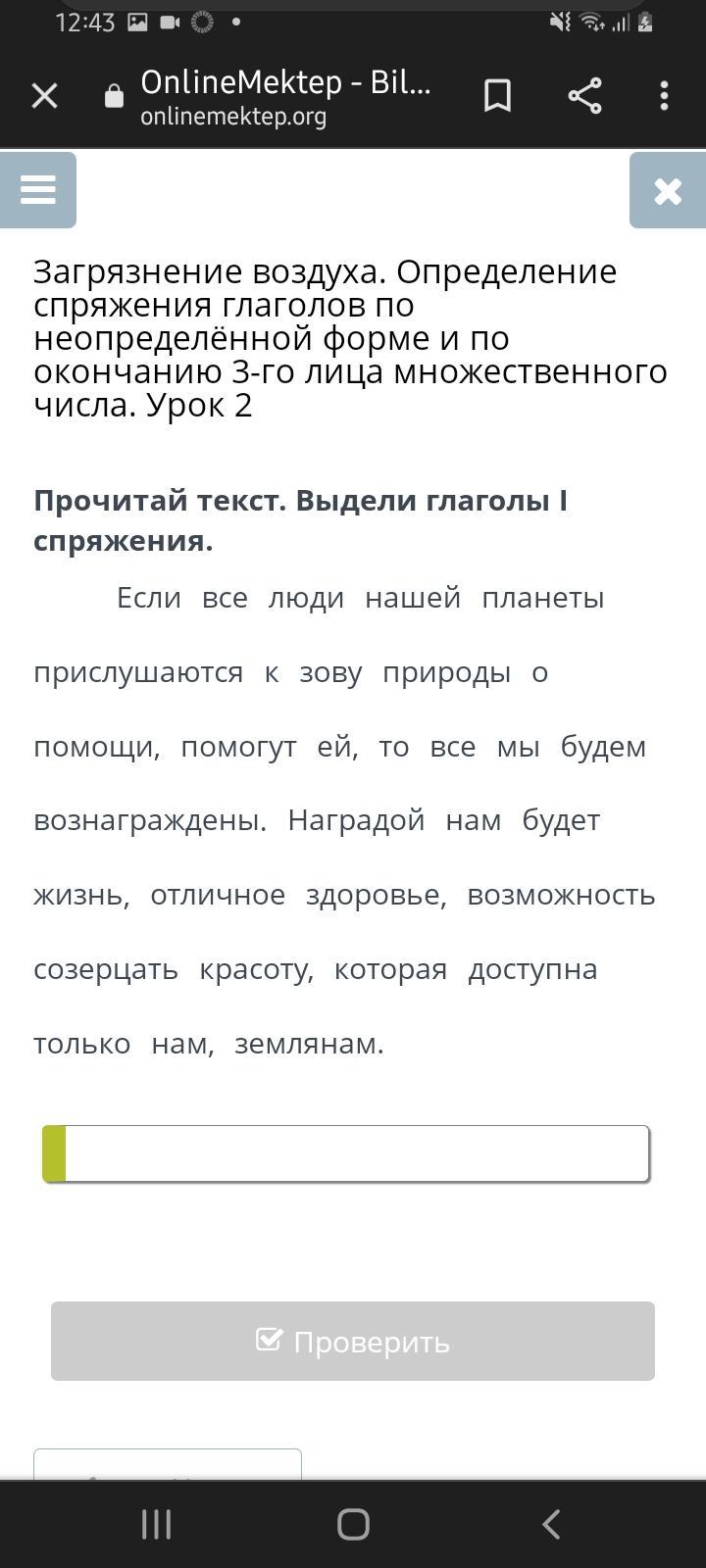This screenshot has width=706, height=1568.
Task: Share the page link
Action: tap(584, 96)
